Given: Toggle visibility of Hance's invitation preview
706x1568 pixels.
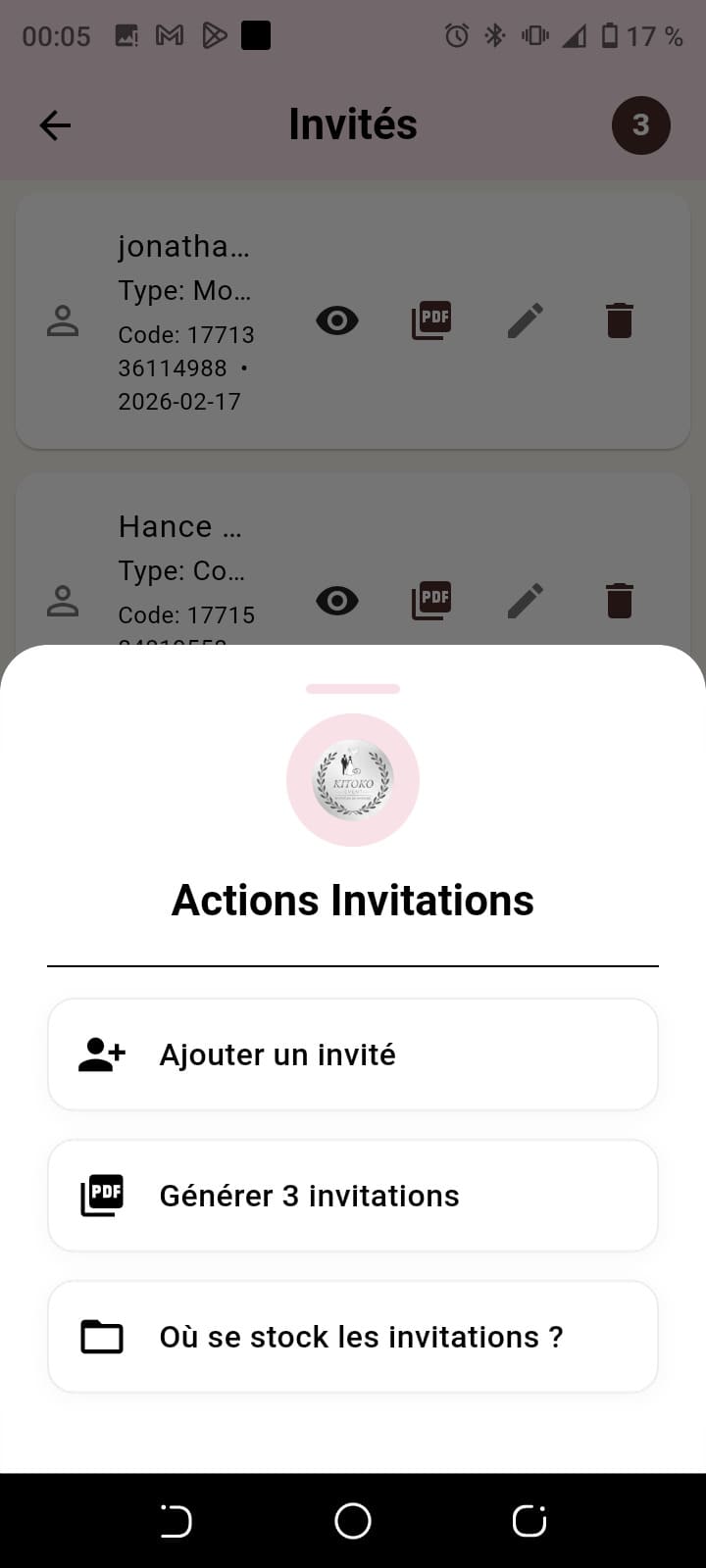Looking at the screenshot, I should 337,600.
